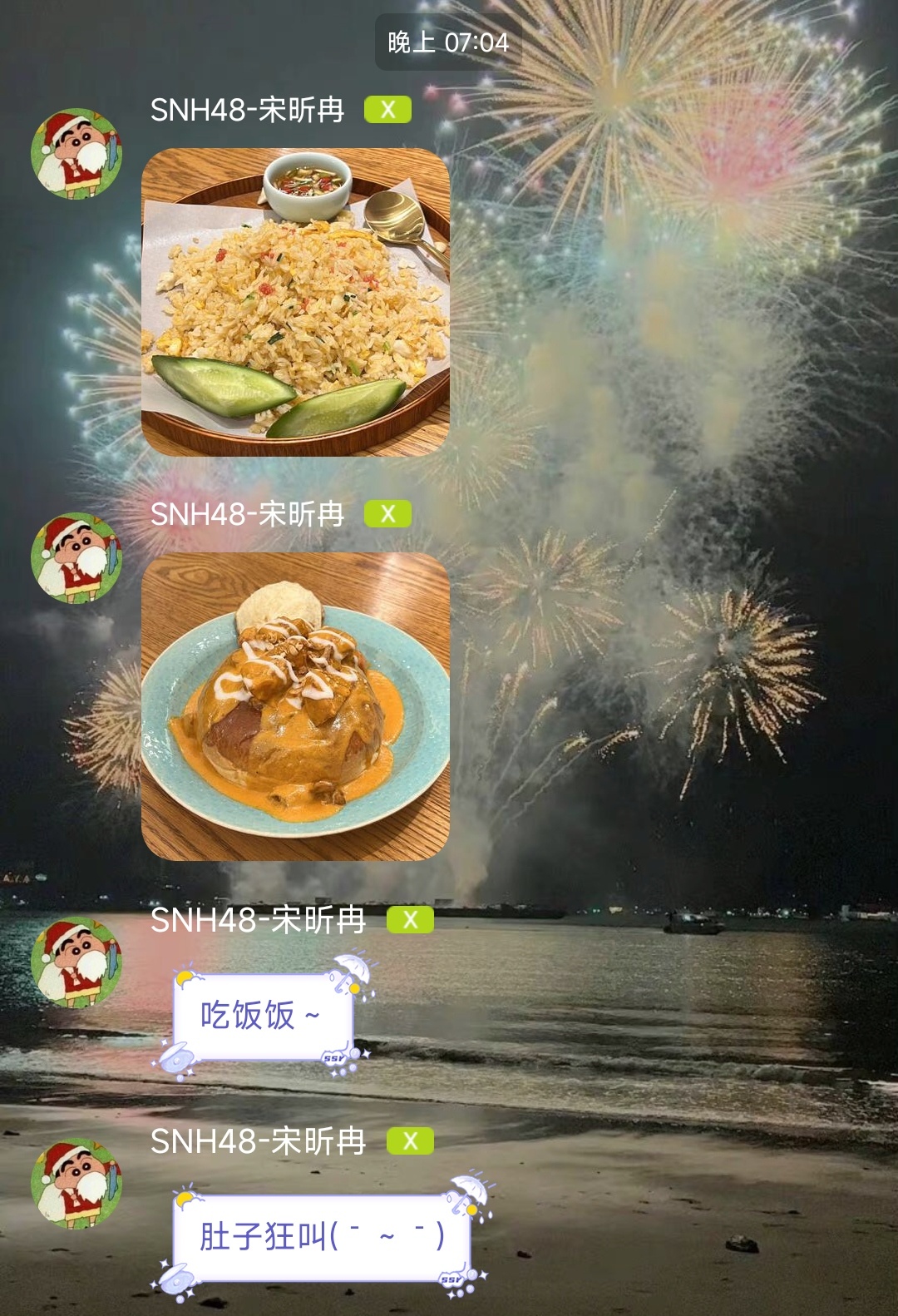Open sender avatar beside the fried rice photo

click(76, 155)
